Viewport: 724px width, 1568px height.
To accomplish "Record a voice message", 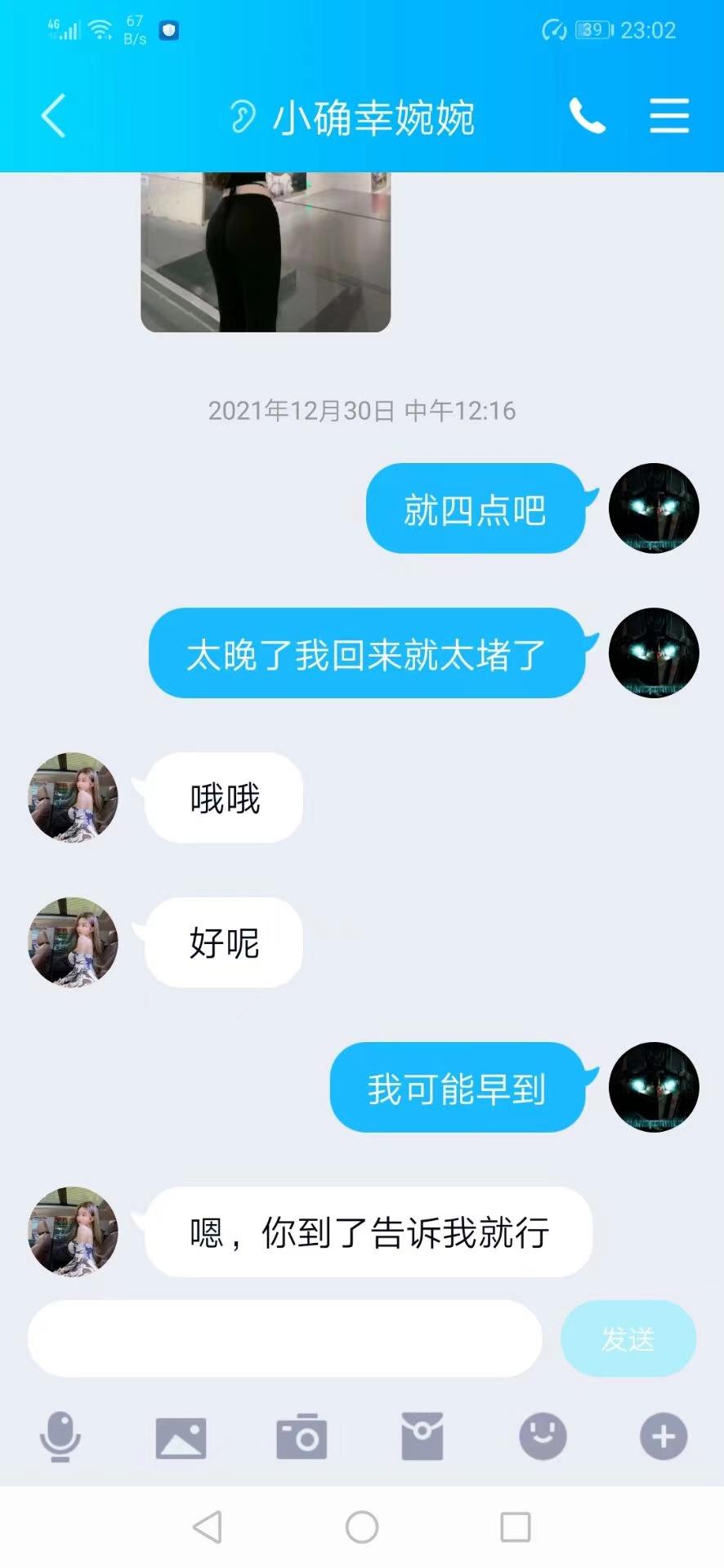I will pos(60,1437).
